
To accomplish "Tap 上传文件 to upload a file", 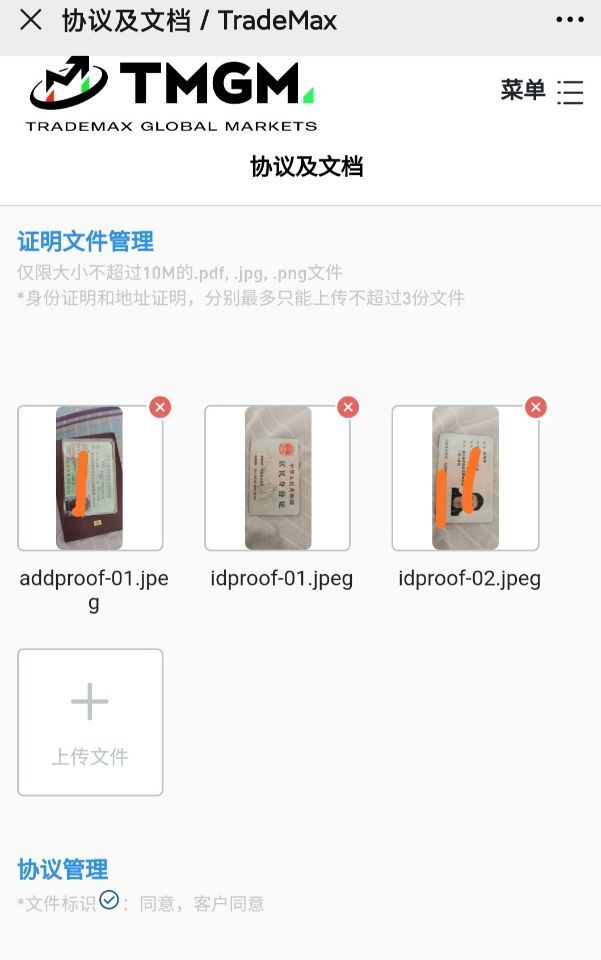I will 90,722.
